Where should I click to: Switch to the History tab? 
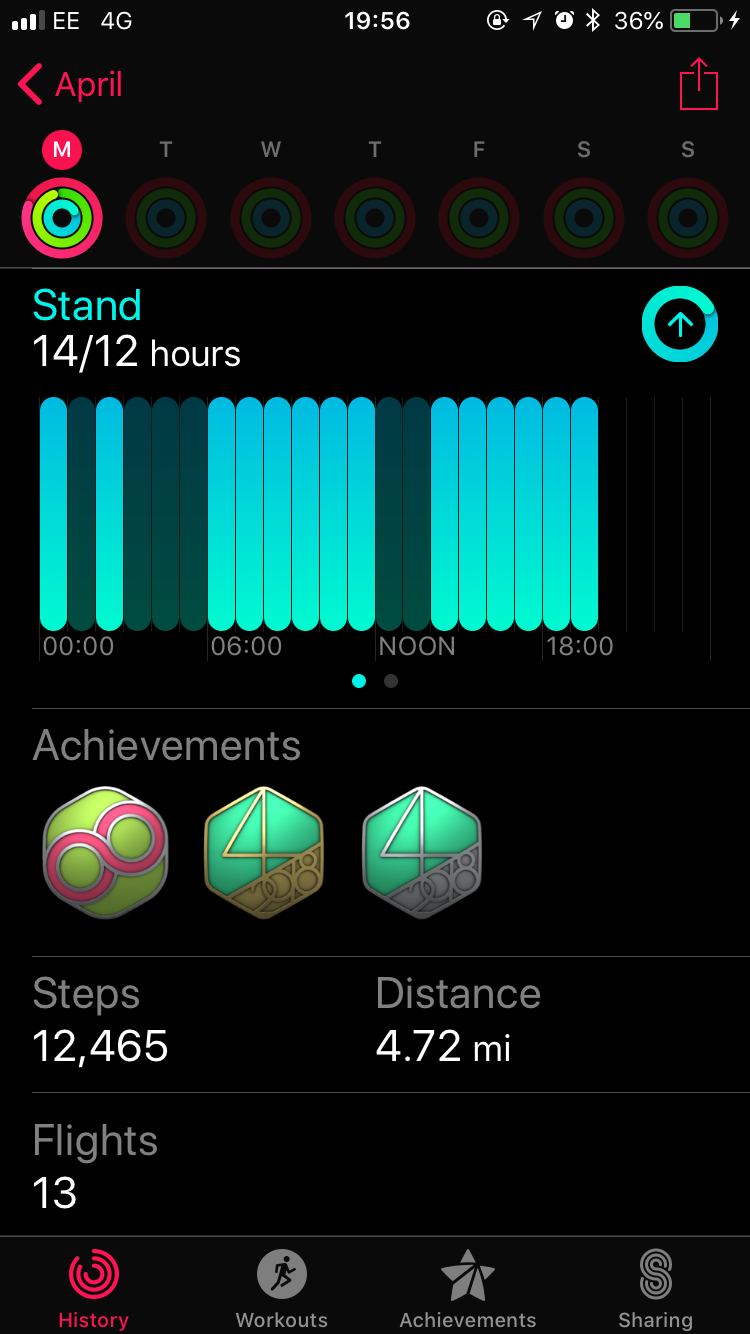click(93, 1288)
